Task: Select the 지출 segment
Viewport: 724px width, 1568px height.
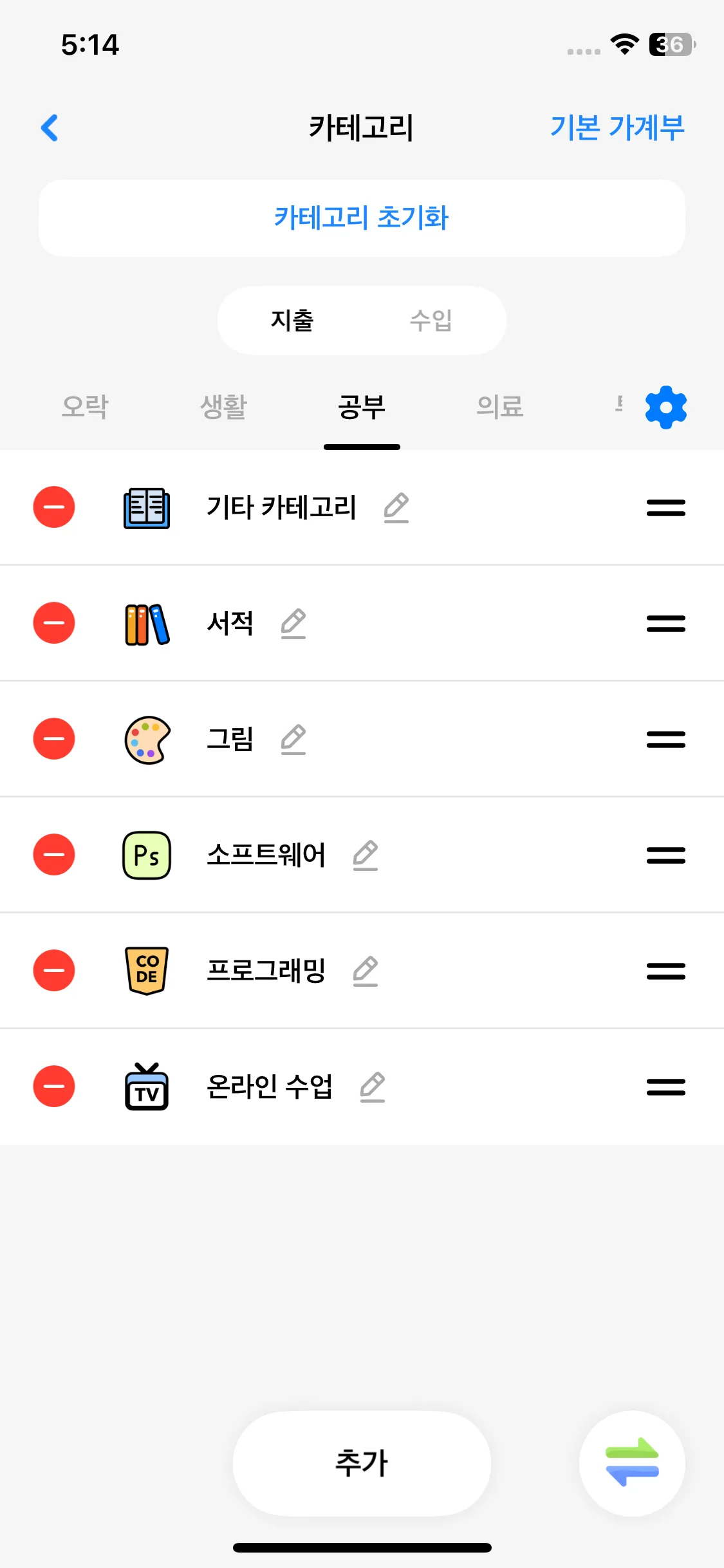Action: tap(292, 321)
